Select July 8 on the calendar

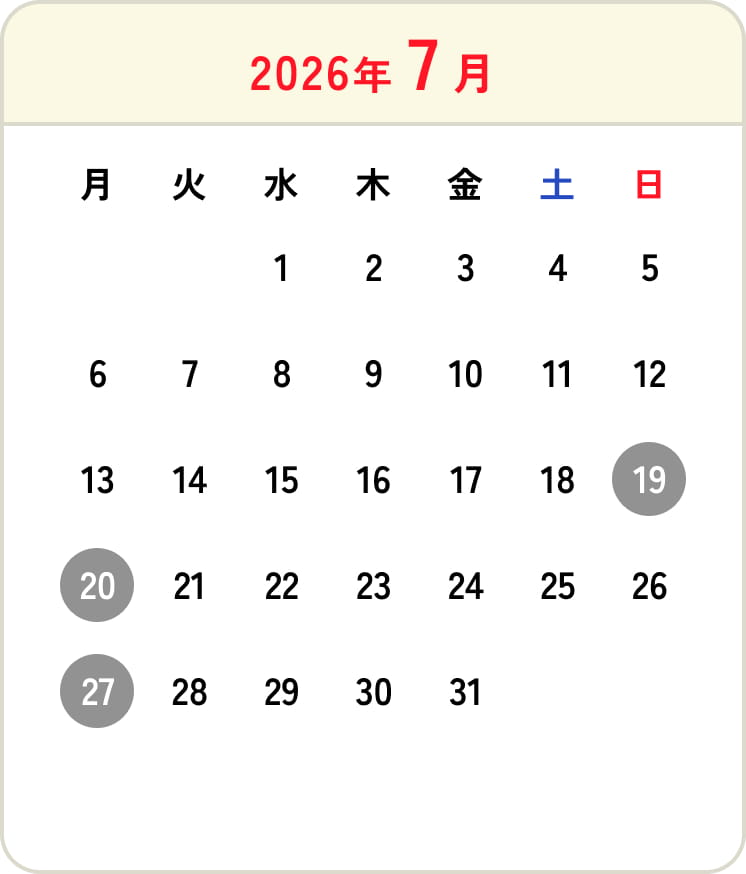[x=282, y=374]
